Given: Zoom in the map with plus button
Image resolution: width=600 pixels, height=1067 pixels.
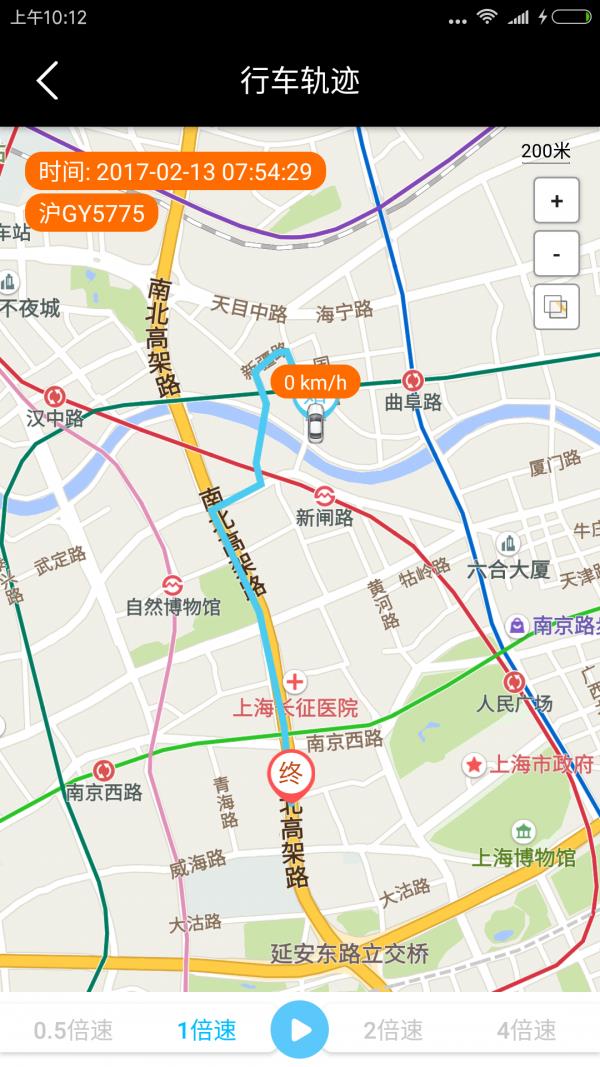Looking at the screenshot, I should [x=556, y=201].
